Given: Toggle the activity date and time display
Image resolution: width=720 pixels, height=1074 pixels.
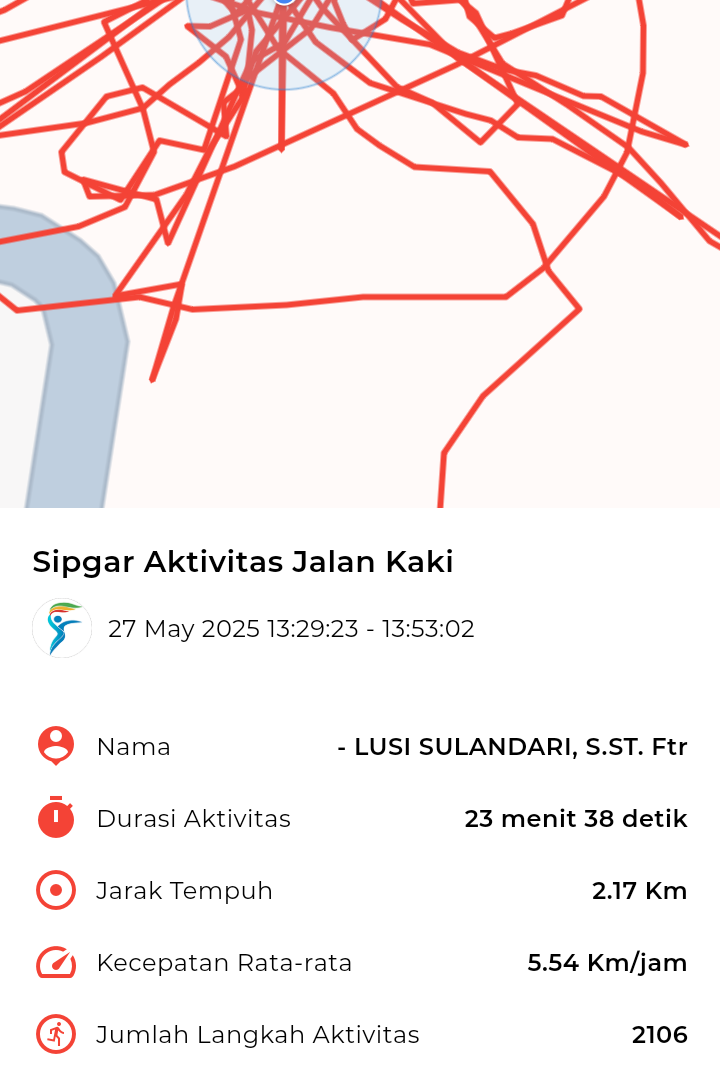Looking at the screenshot, I should point(293,629).
